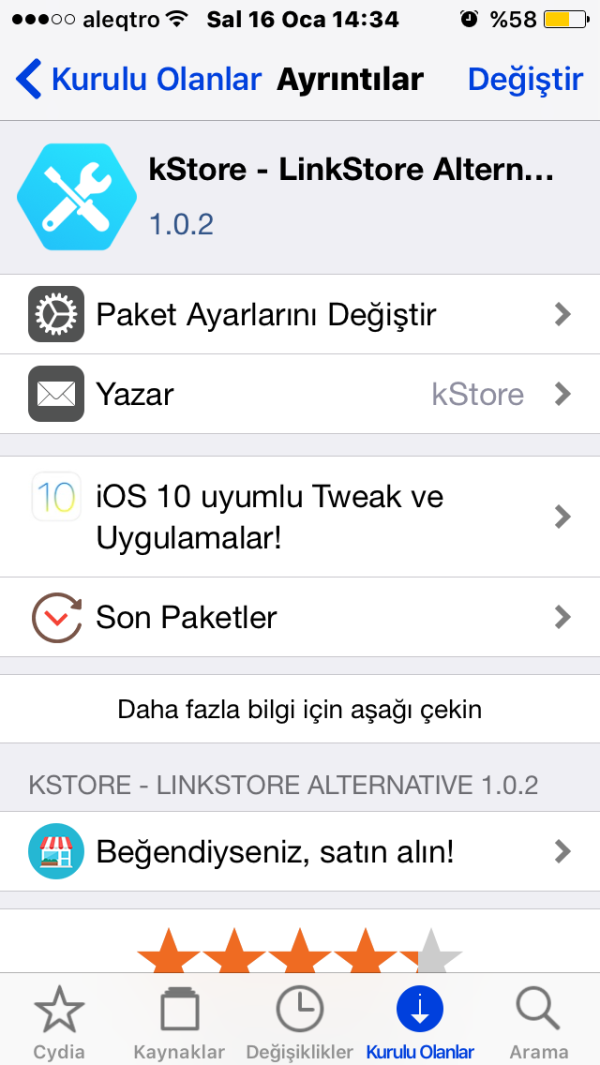
Task: Switch to the Cydia tab
Action: point(59,1023)
